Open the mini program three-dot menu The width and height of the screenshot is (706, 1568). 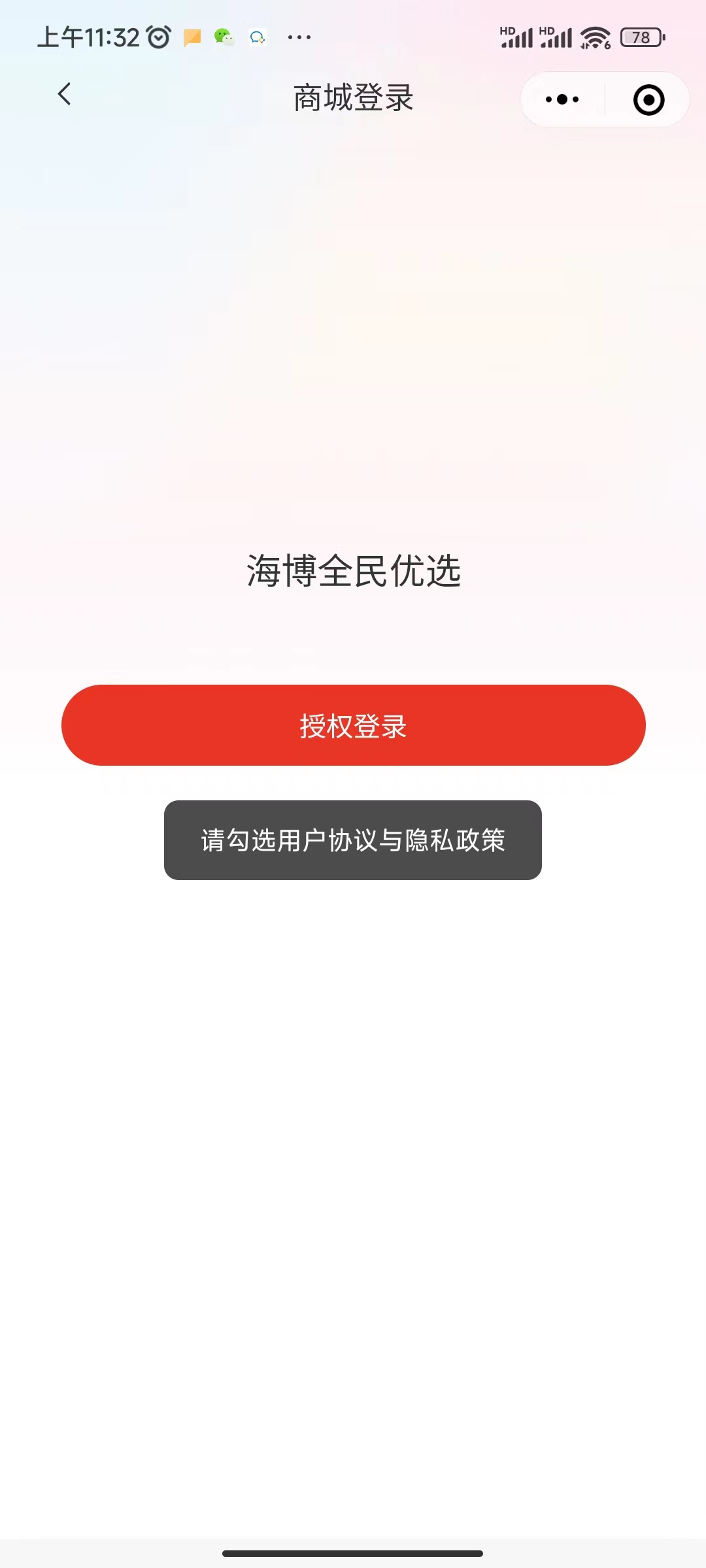[562, 99]
